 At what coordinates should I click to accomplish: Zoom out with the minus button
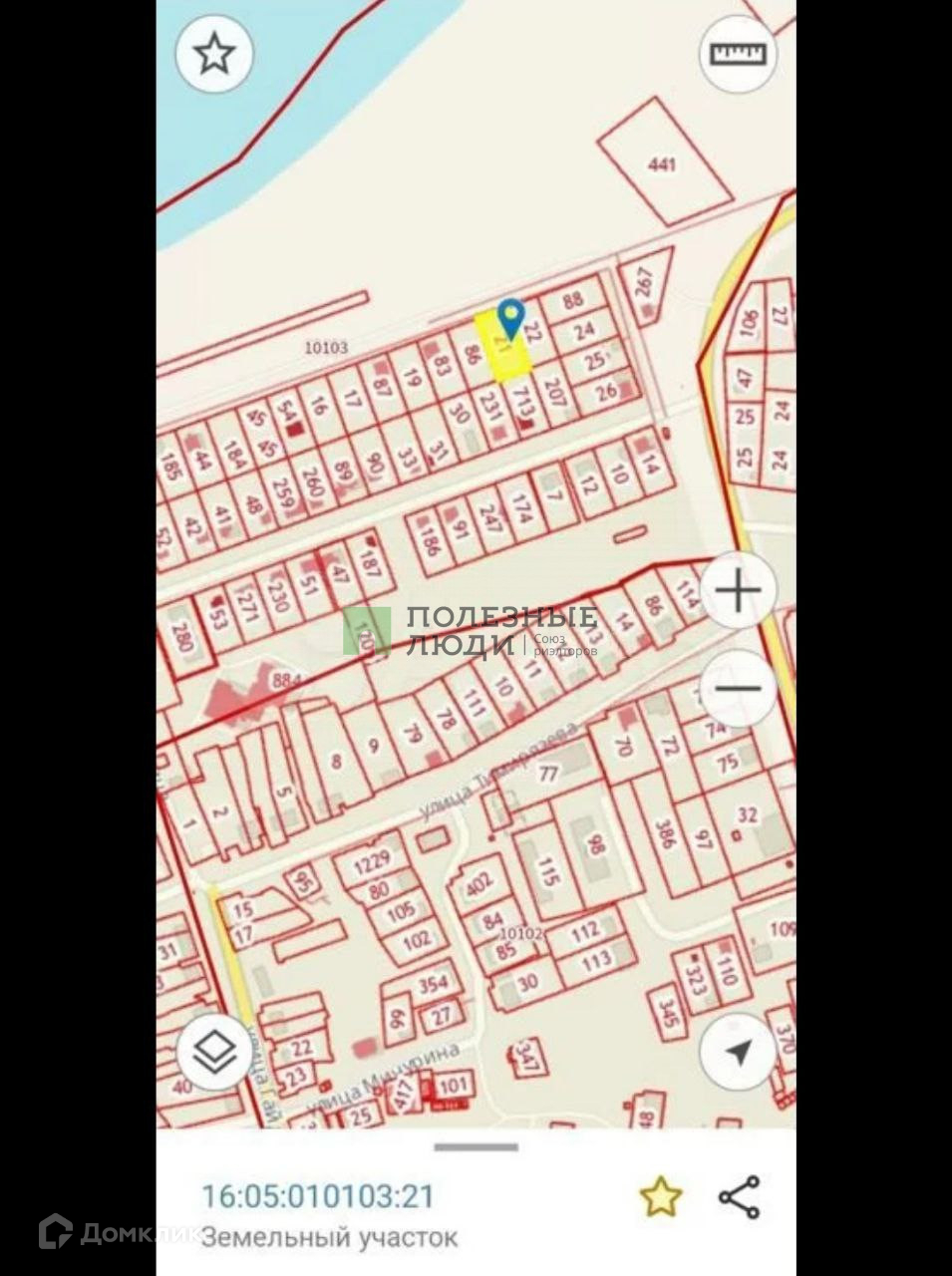pos(739,689)
